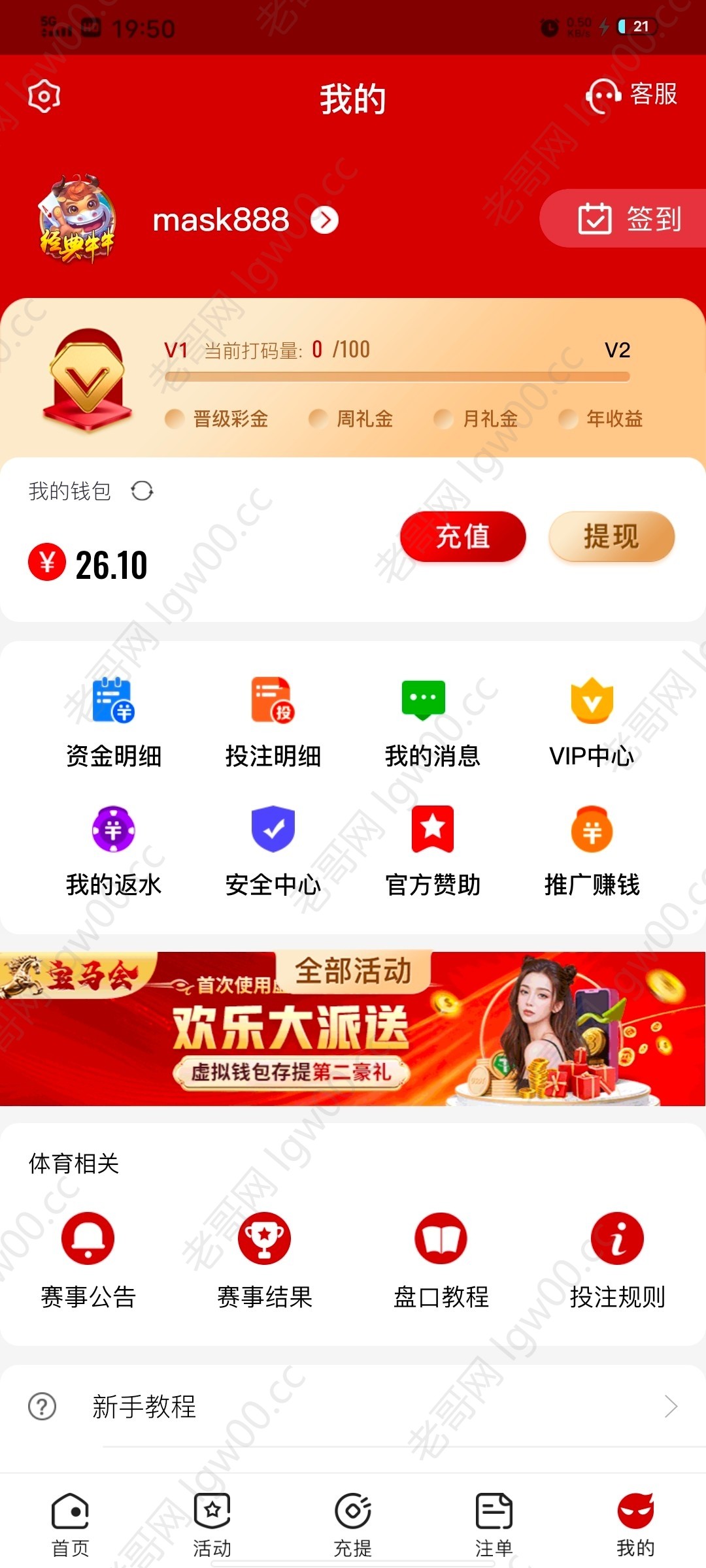The image size is (706, 1568).
Task: Contact 客服 customer service
Action: click(631, 95)
